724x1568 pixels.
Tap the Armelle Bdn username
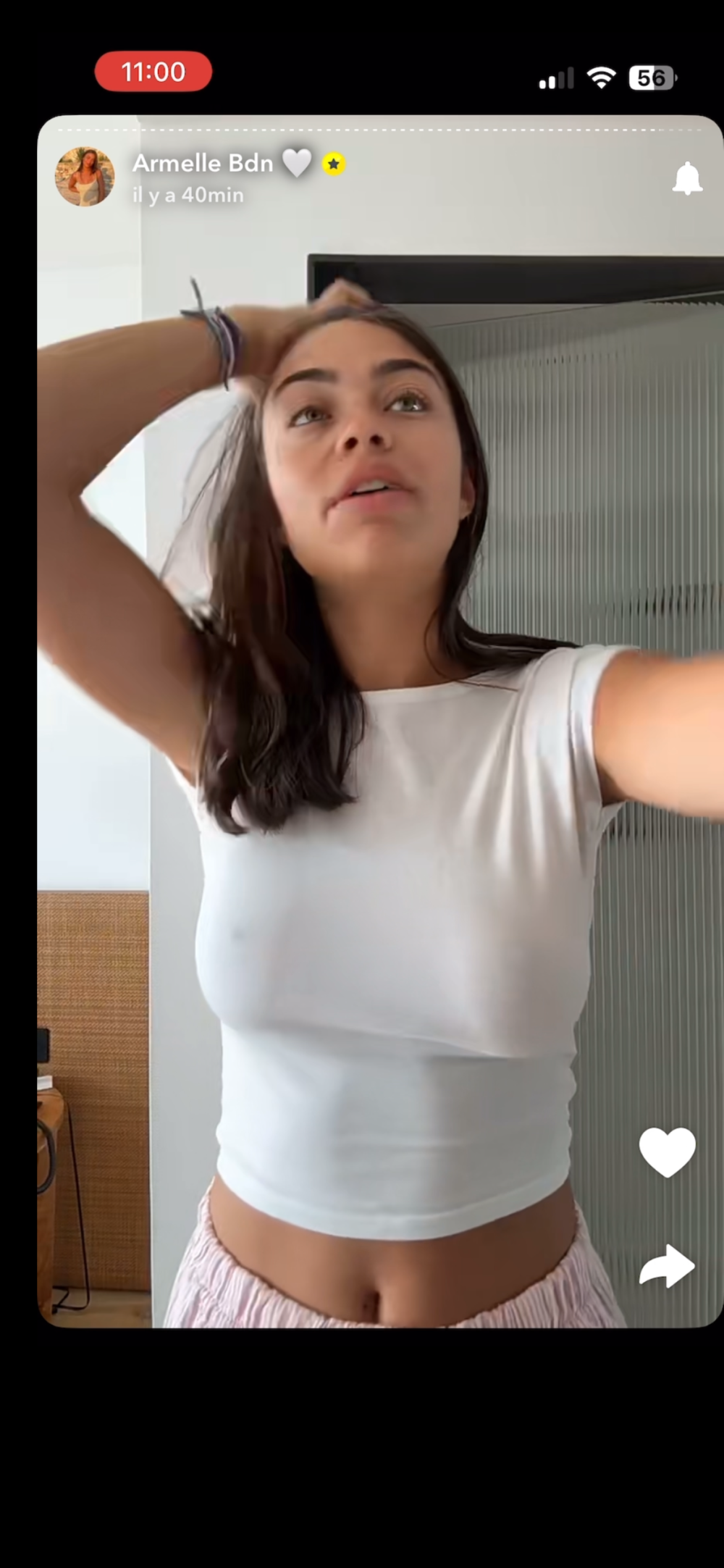(203, 164)
